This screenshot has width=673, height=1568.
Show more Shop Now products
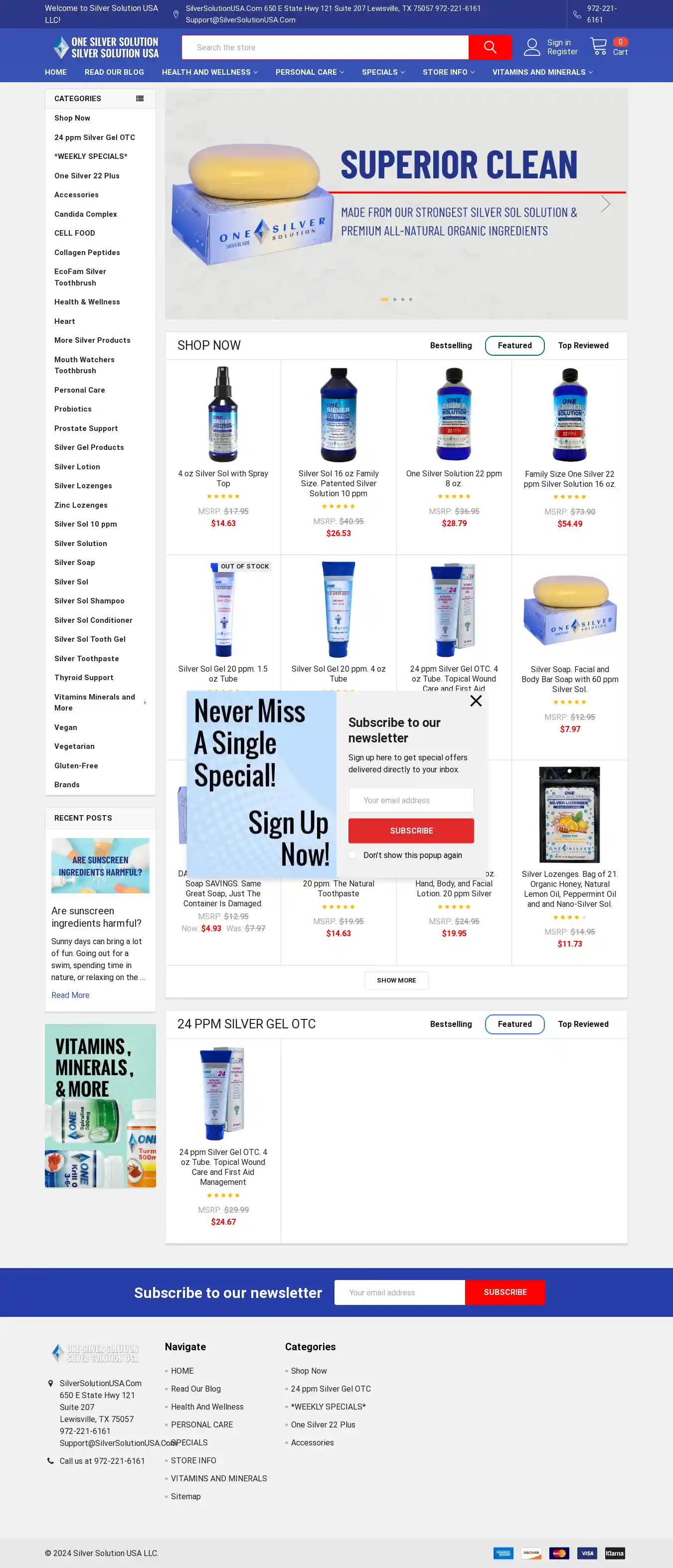pos(396,980)
